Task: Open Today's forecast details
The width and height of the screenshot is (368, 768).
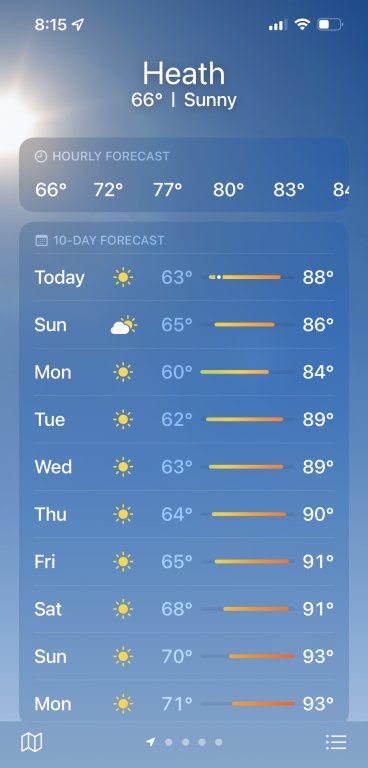Action: [x=184, y=277]
